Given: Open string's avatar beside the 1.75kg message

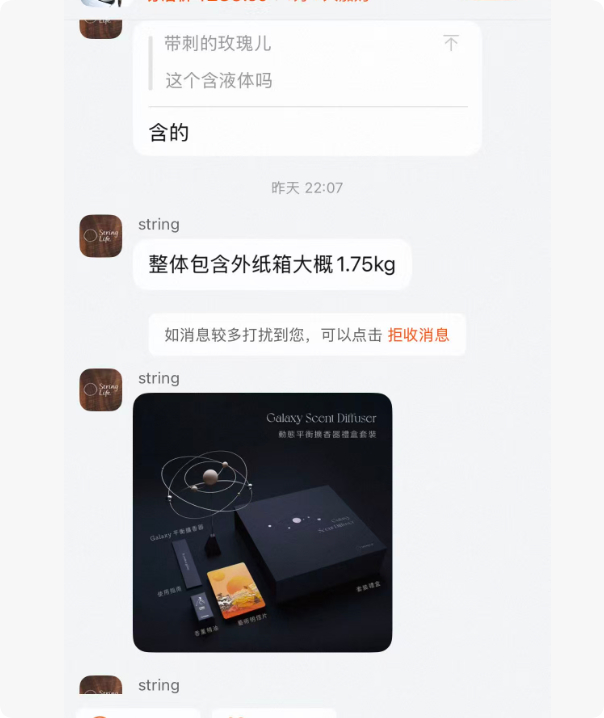Looking at the screenshot, I should pos(101,236).
